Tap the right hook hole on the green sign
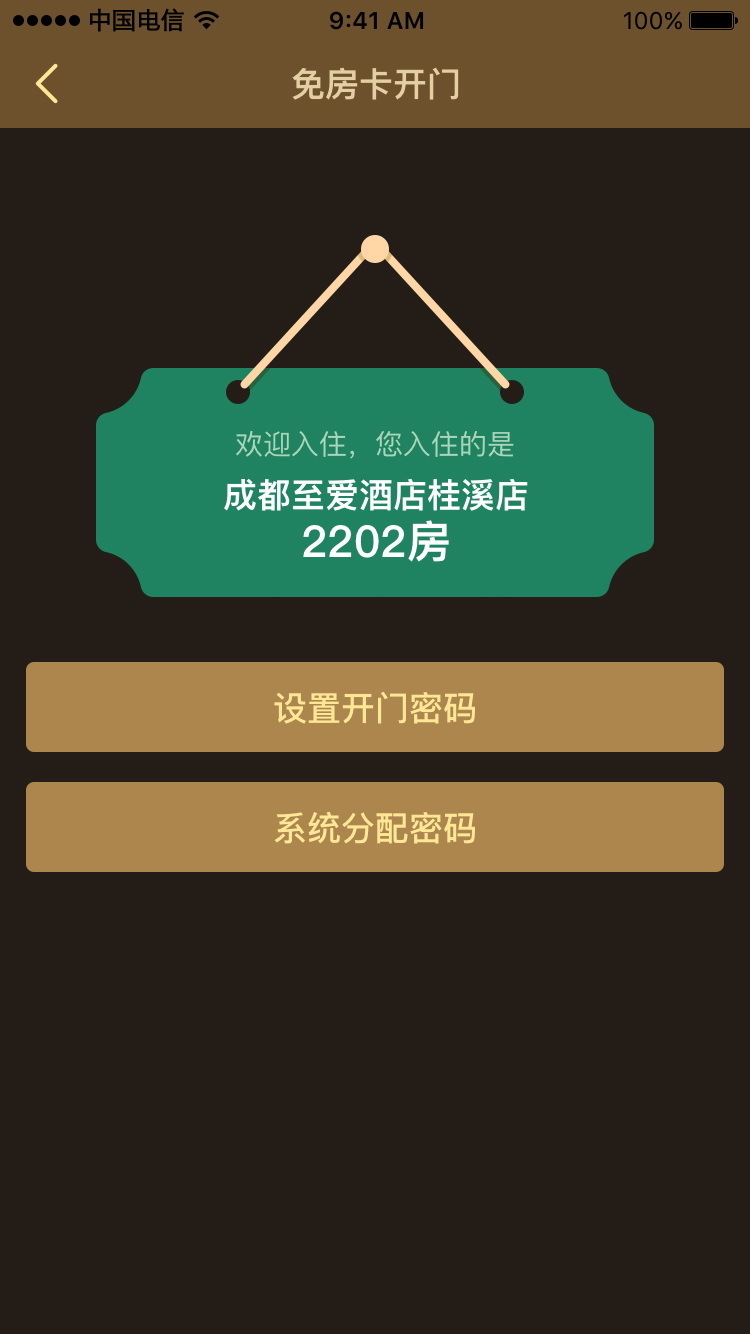 tap(511, 391)
